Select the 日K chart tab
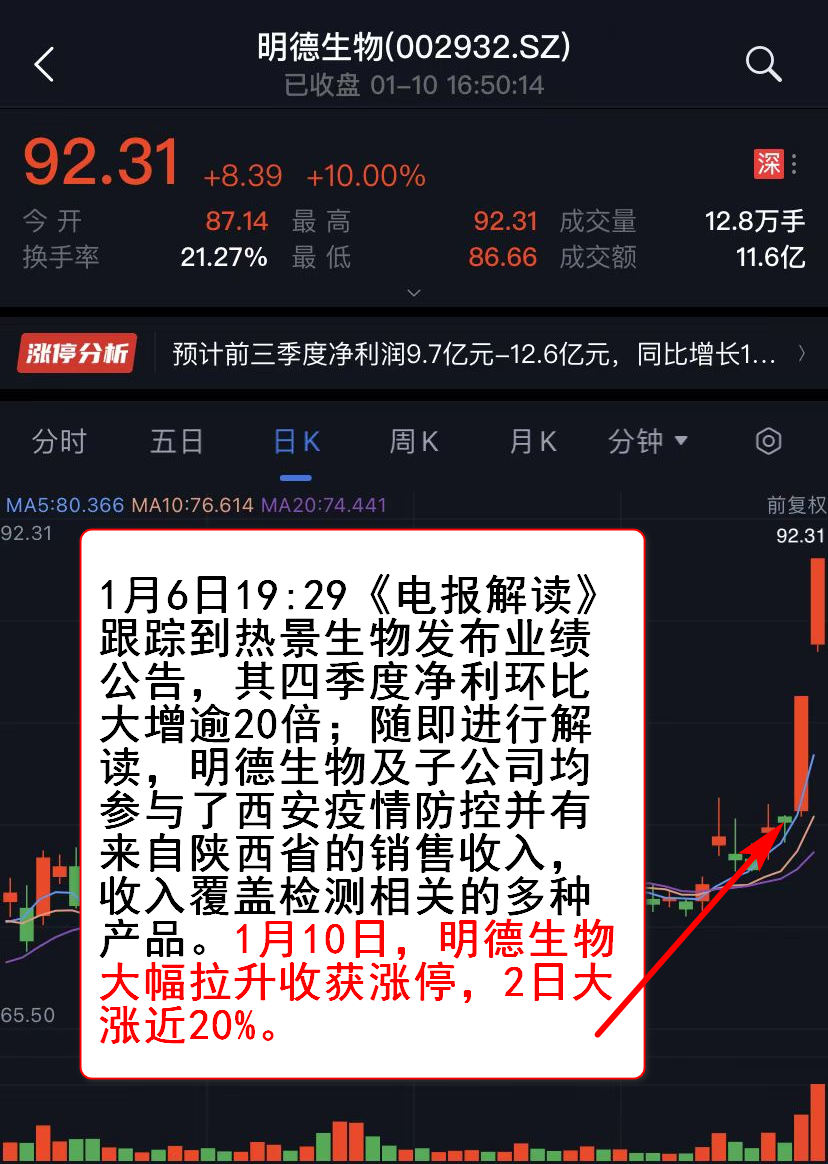 pyautogui.click(x=297, y=441)
